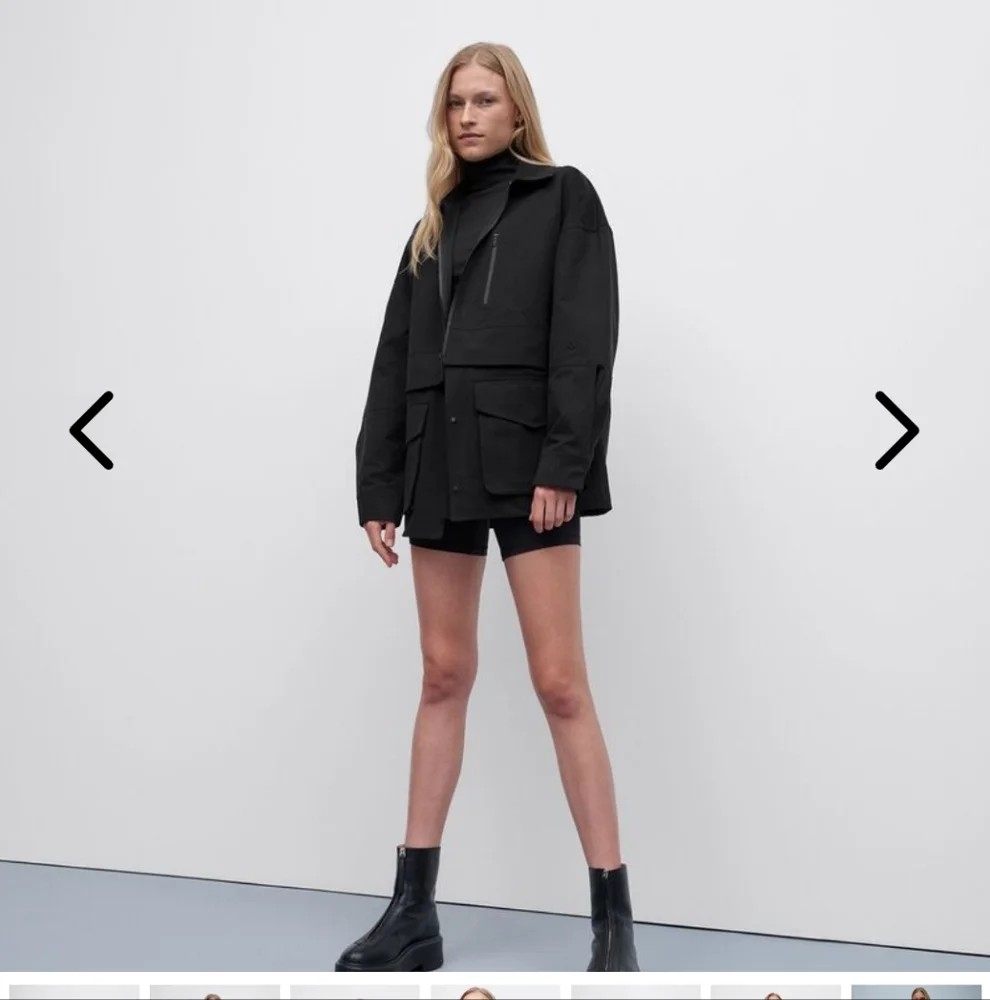The width and height of the screenshot is (990, 1000).
Task: Show the next product photo
Action: [896, 430]
